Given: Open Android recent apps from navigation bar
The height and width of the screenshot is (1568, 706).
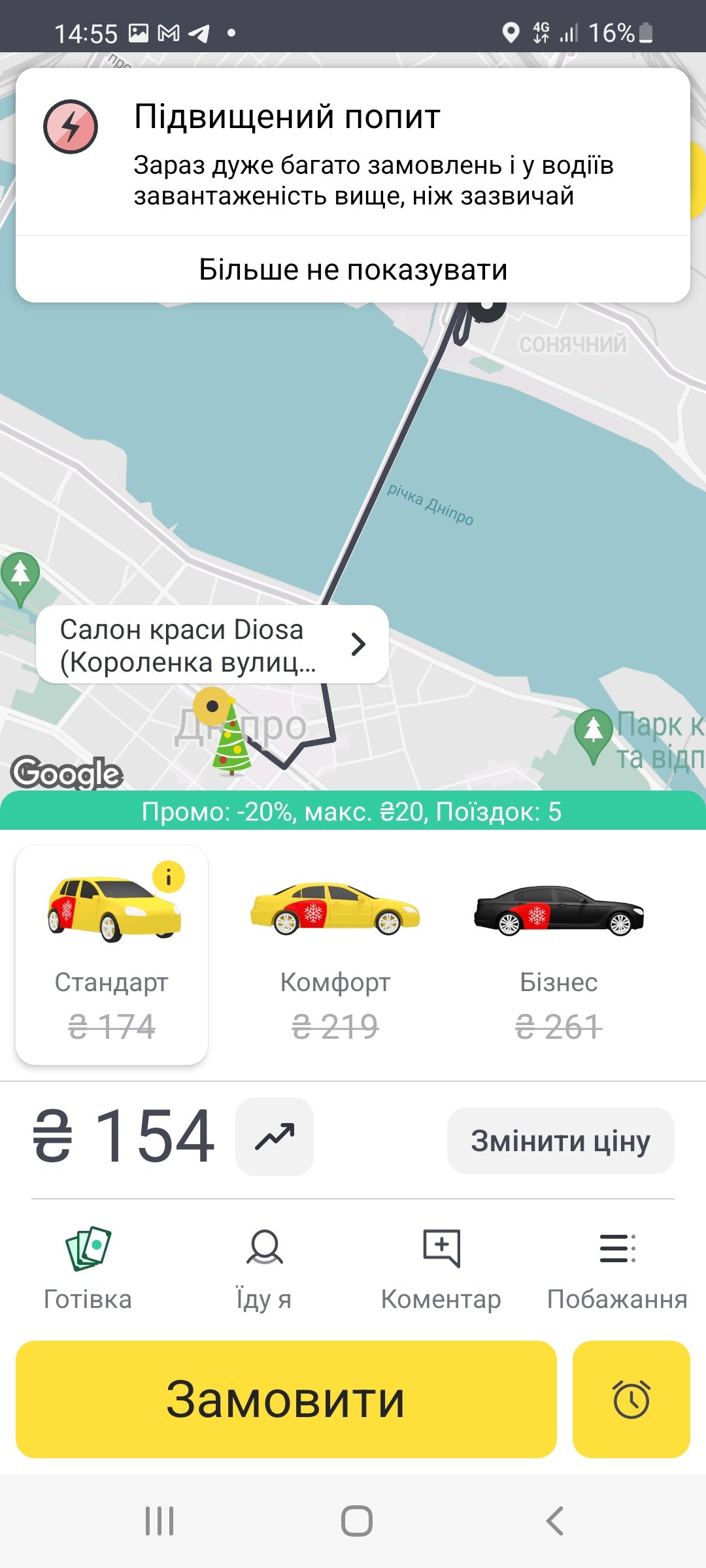Looking at the screenshot, I should click(160, 1519).
